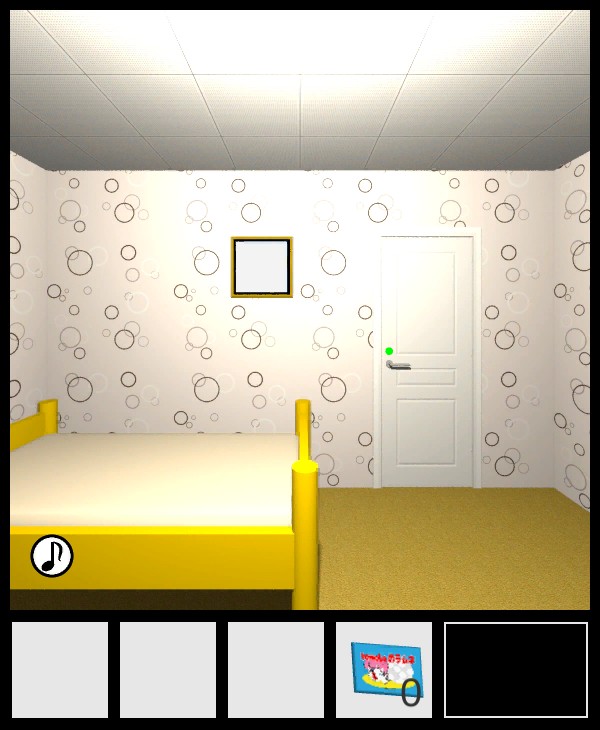Toggle the music note sound button
Image resolution: width=600 pixels, height=730 pixels.
[x=51, y=556]
